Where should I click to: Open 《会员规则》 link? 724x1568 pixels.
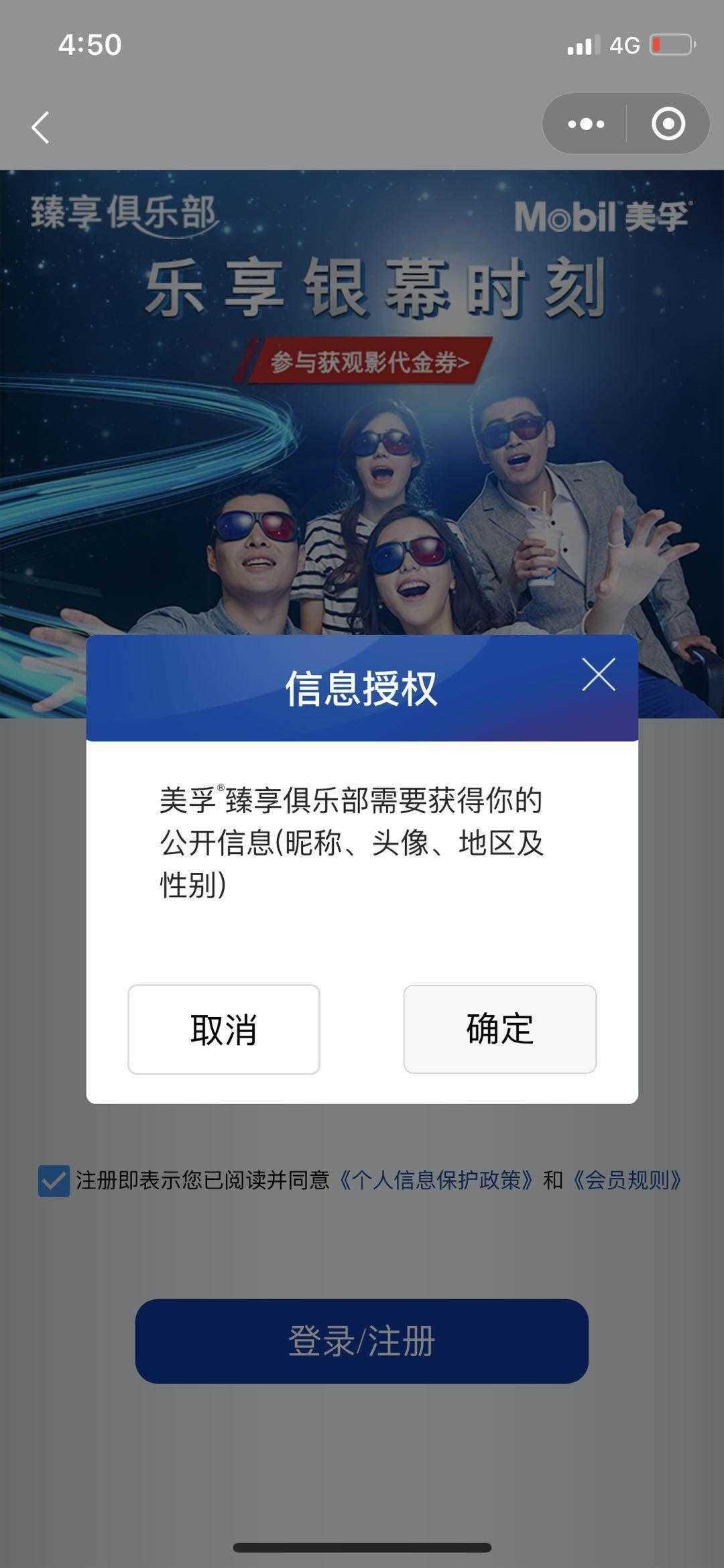(x=627, y=1181)
